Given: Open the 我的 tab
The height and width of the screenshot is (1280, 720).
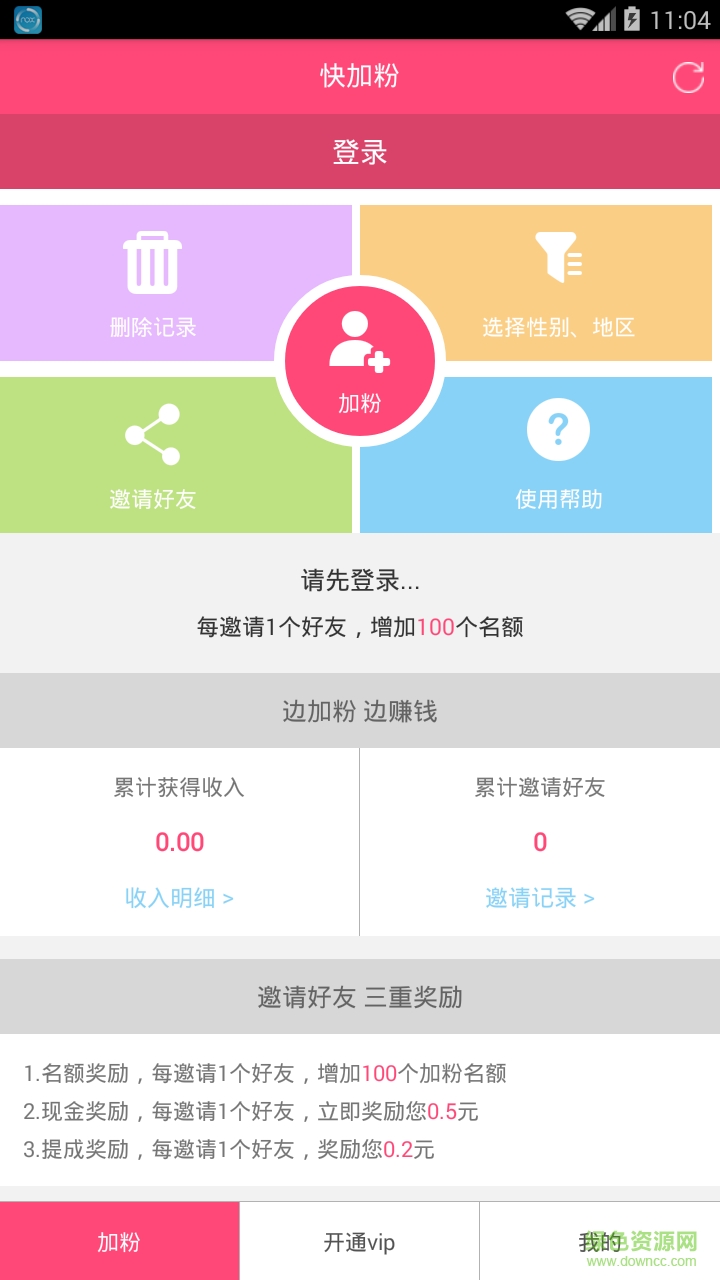Looking at the screenshot, I should tap(600, 1240).
